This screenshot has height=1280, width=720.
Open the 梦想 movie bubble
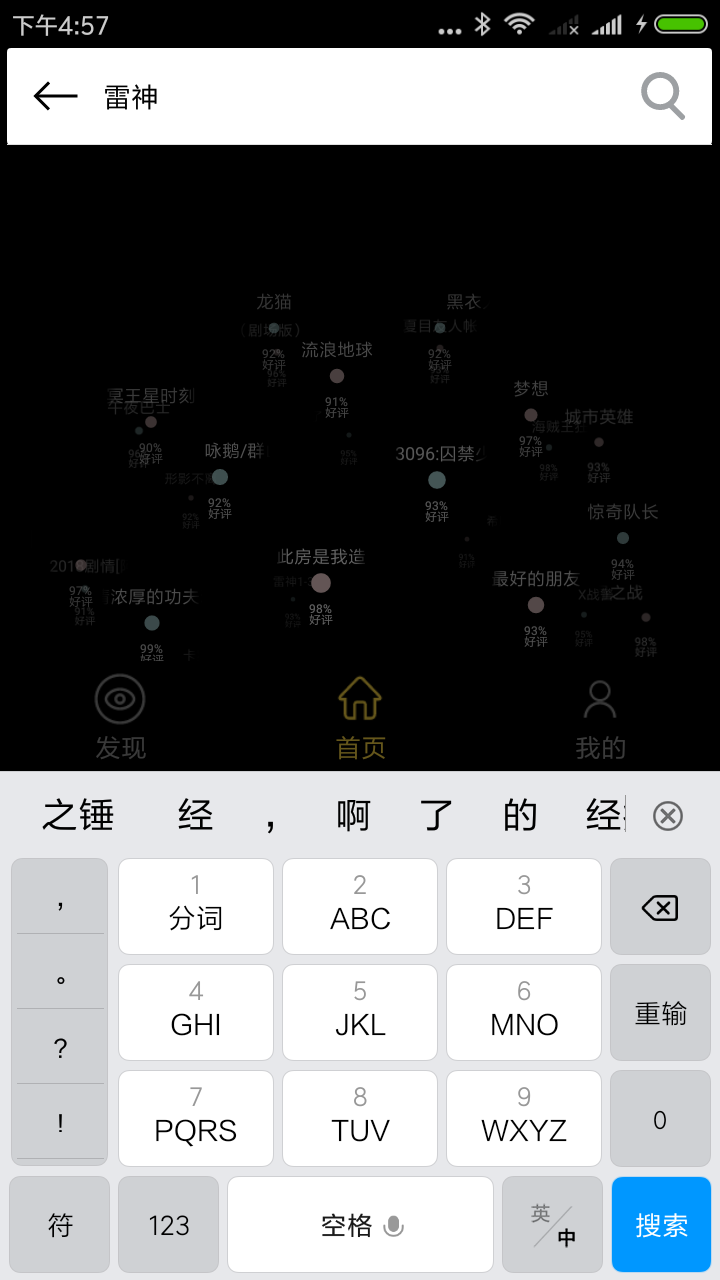[531, 413]
